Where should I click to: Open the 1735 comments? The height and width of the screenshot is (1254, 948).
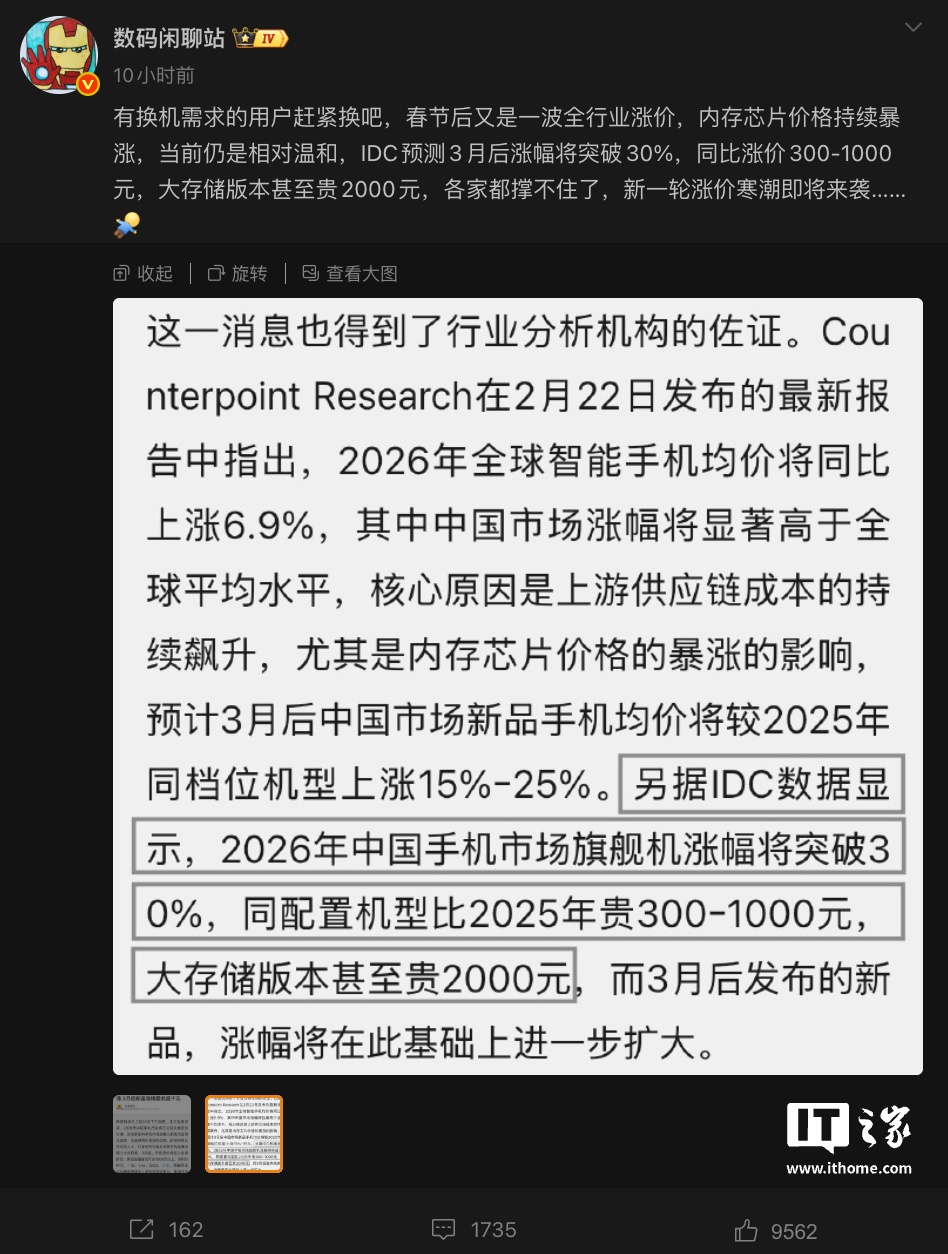[x=473, y=1229]
